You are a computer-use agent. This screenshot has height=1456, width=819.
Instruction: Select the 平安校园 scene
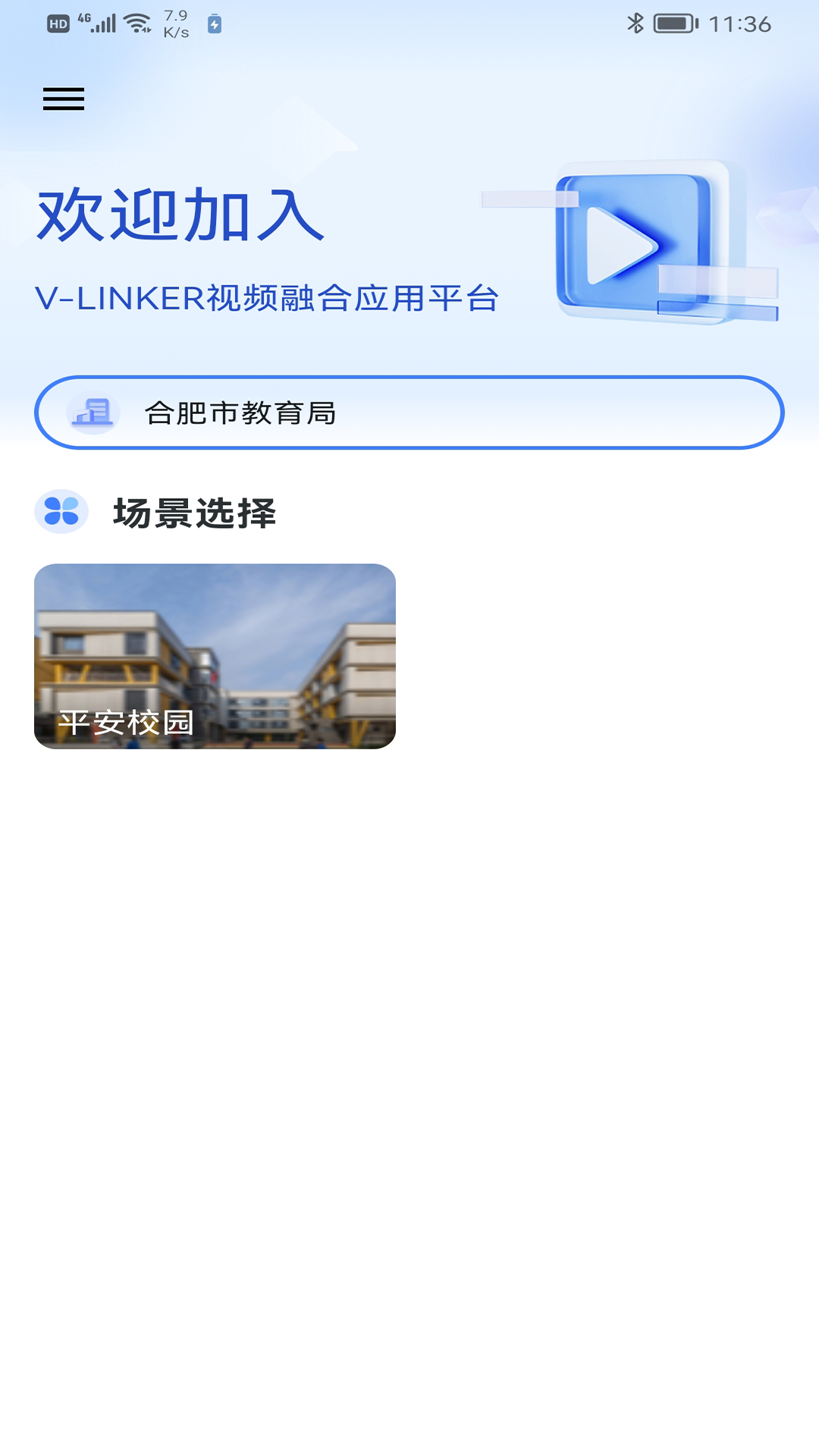pyautogui.click(x=214, y=657)
